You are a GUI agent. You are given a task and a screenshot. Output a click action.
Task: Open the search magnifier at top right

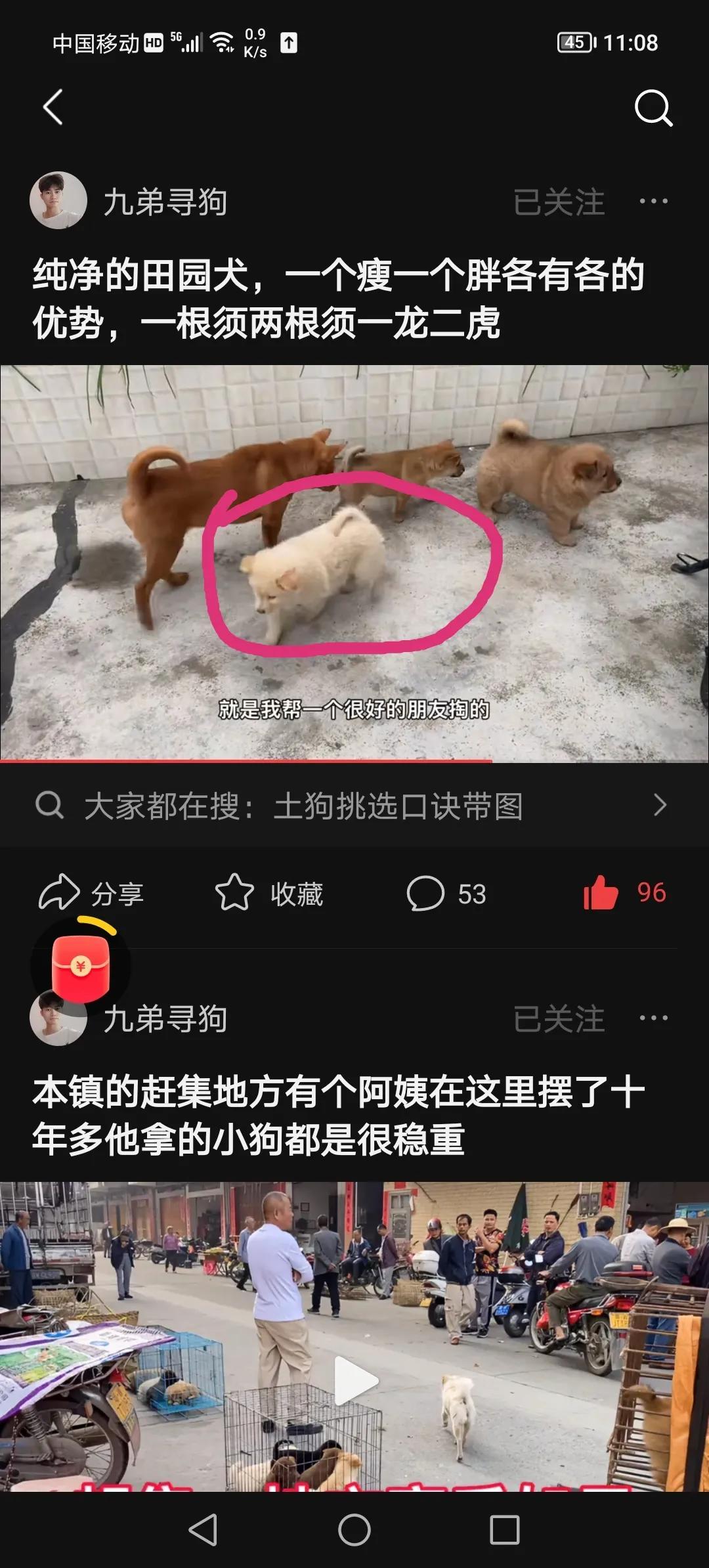tap(653, 108)
